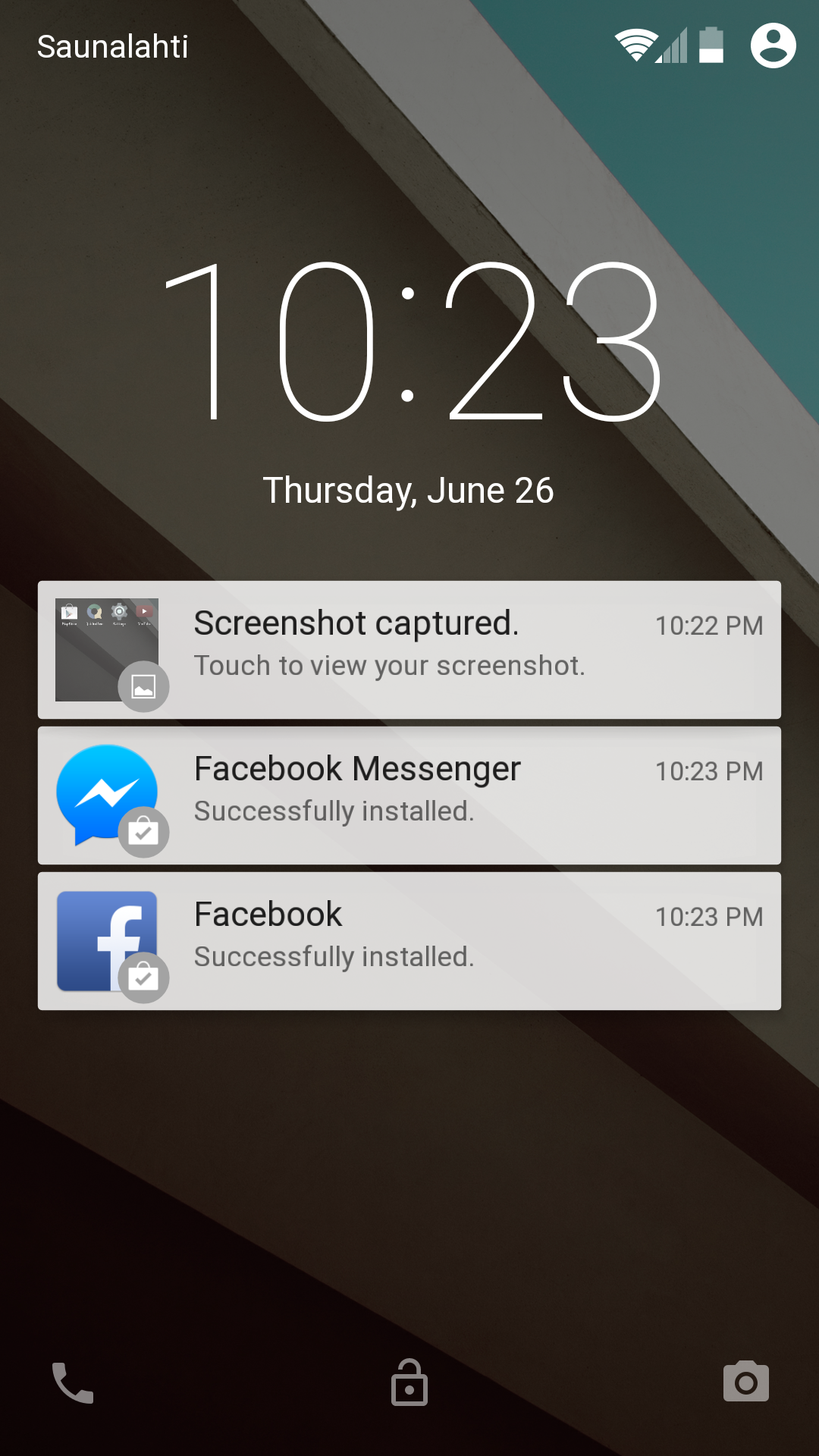Screen dimensions: 819x1456
Task: Open the Screenshot captured notification
Action: point(409,650)
